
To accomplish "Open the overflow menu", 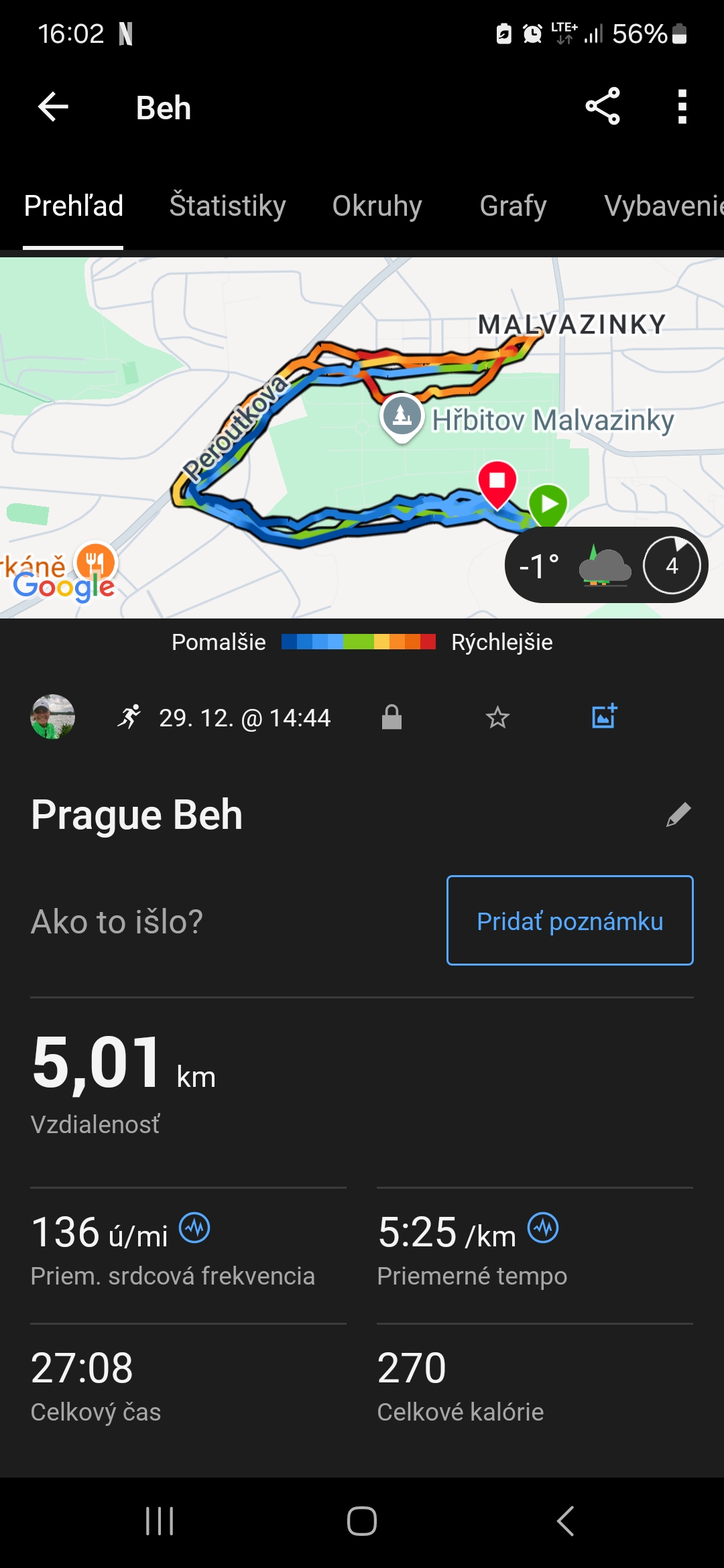I will tap(682, 107).
